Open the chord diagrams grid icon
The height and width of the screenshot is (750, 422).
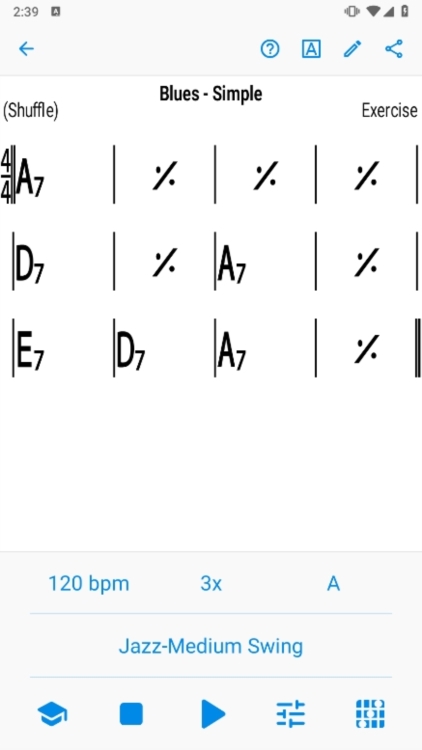tap(370, 714)
